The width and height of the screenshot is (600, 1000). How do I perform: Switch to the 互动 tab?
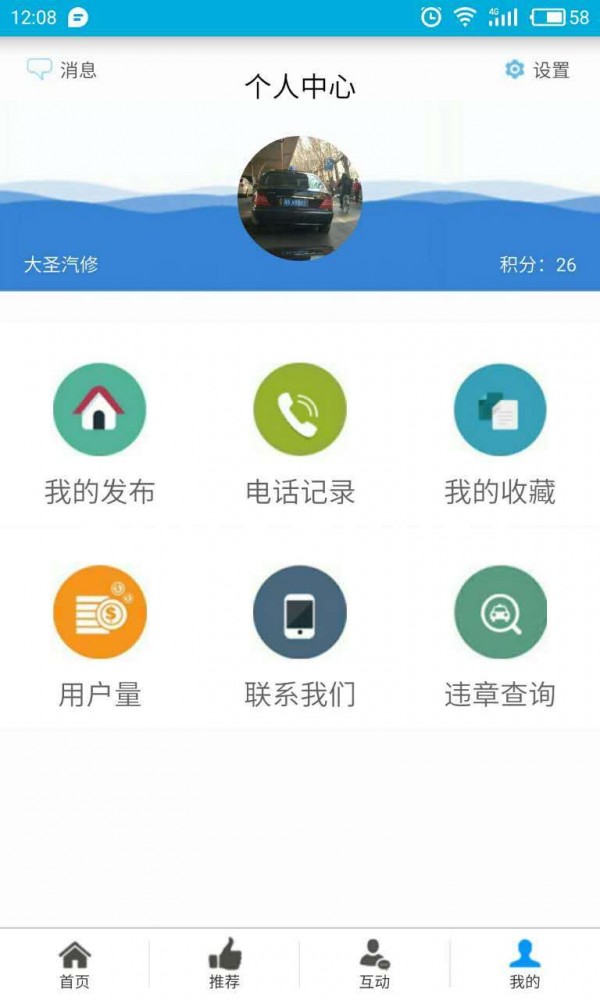click(375, 964)
